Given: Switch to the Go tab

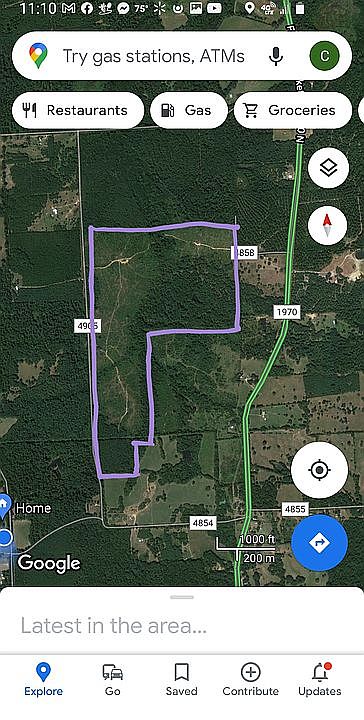Looking at the screenshot, I should coord(112,680).
